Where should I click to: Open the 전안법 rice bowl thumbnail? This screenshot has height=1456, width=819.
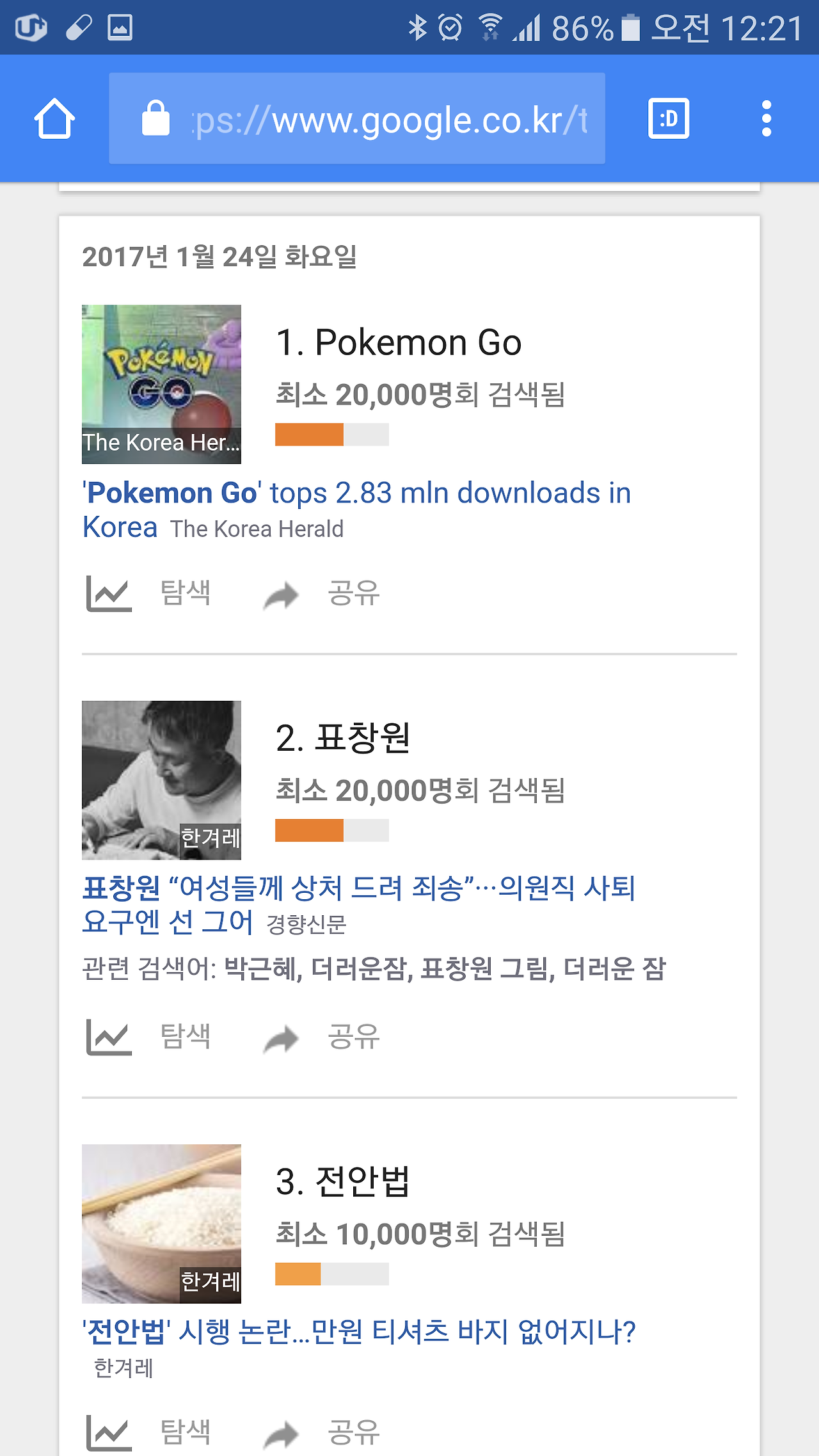161,1224
